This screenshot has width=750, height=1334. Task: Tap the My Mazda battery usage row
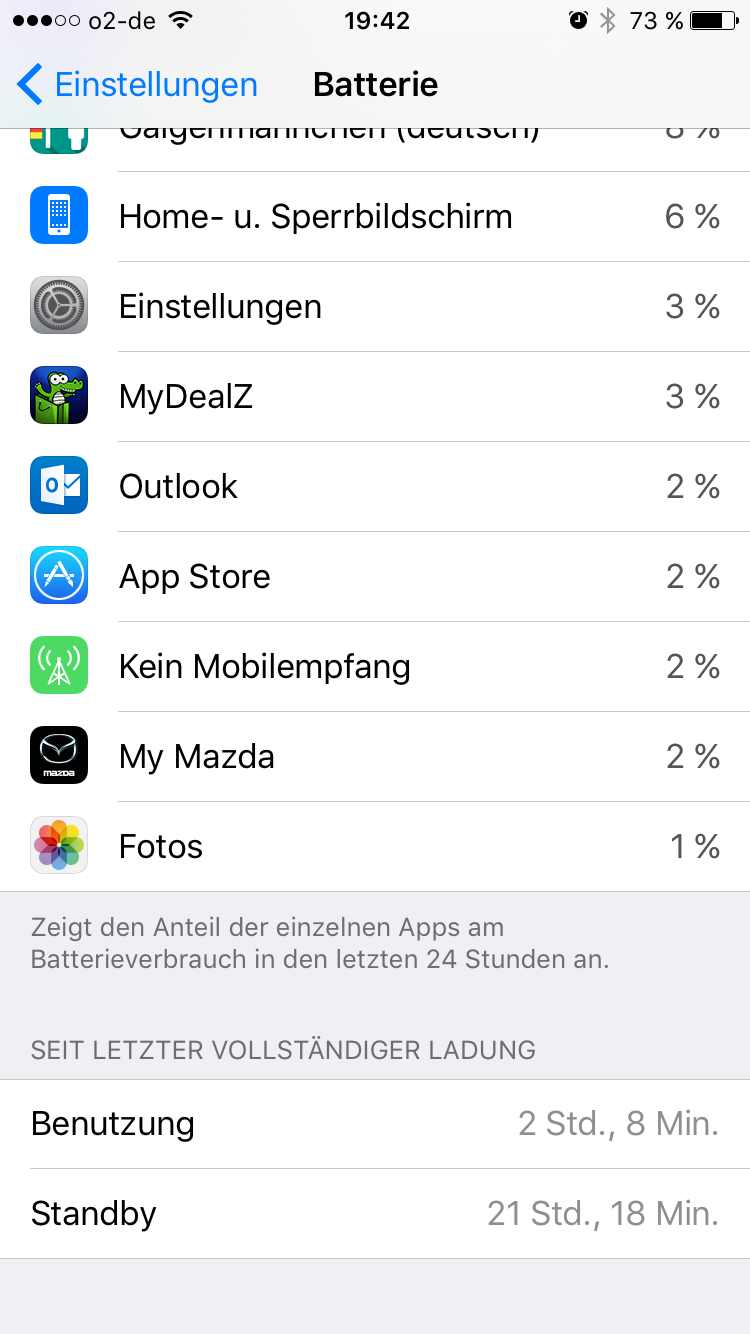click(375, 757)
